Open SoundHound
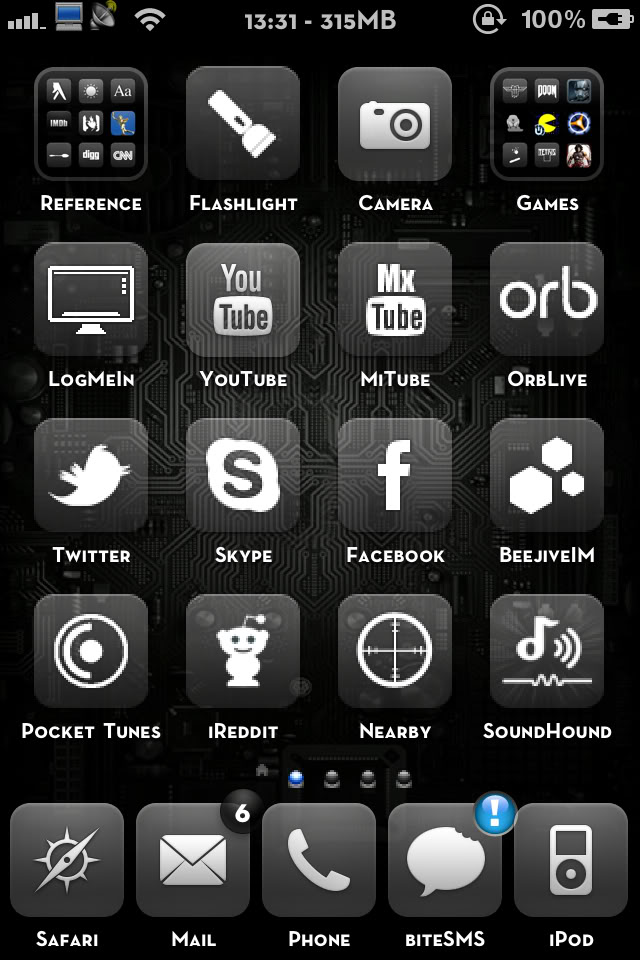The image size is (640, 960). point(547,652)
